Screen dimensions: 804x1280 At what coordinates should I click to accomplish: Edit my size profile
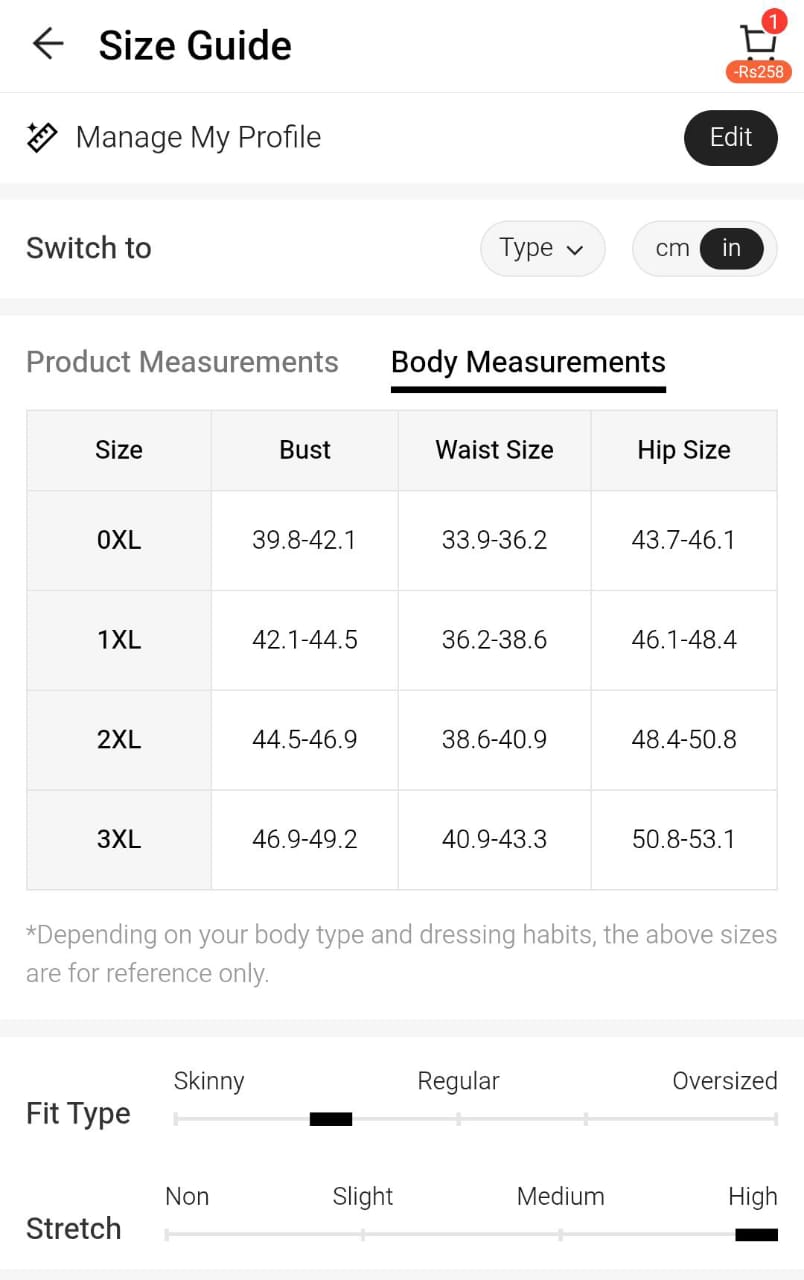[730, 137]
